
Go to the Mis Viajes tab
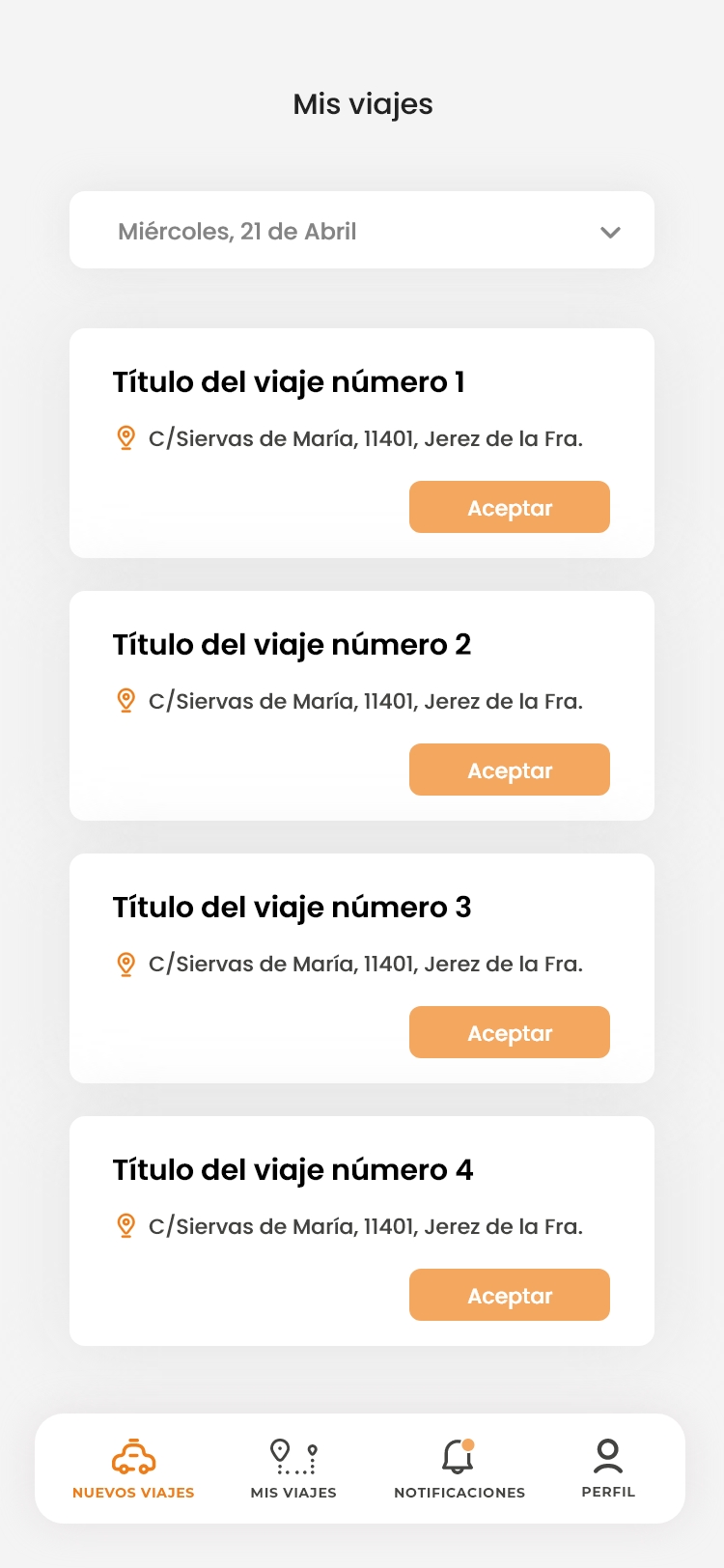click(x=293, y=1469)
